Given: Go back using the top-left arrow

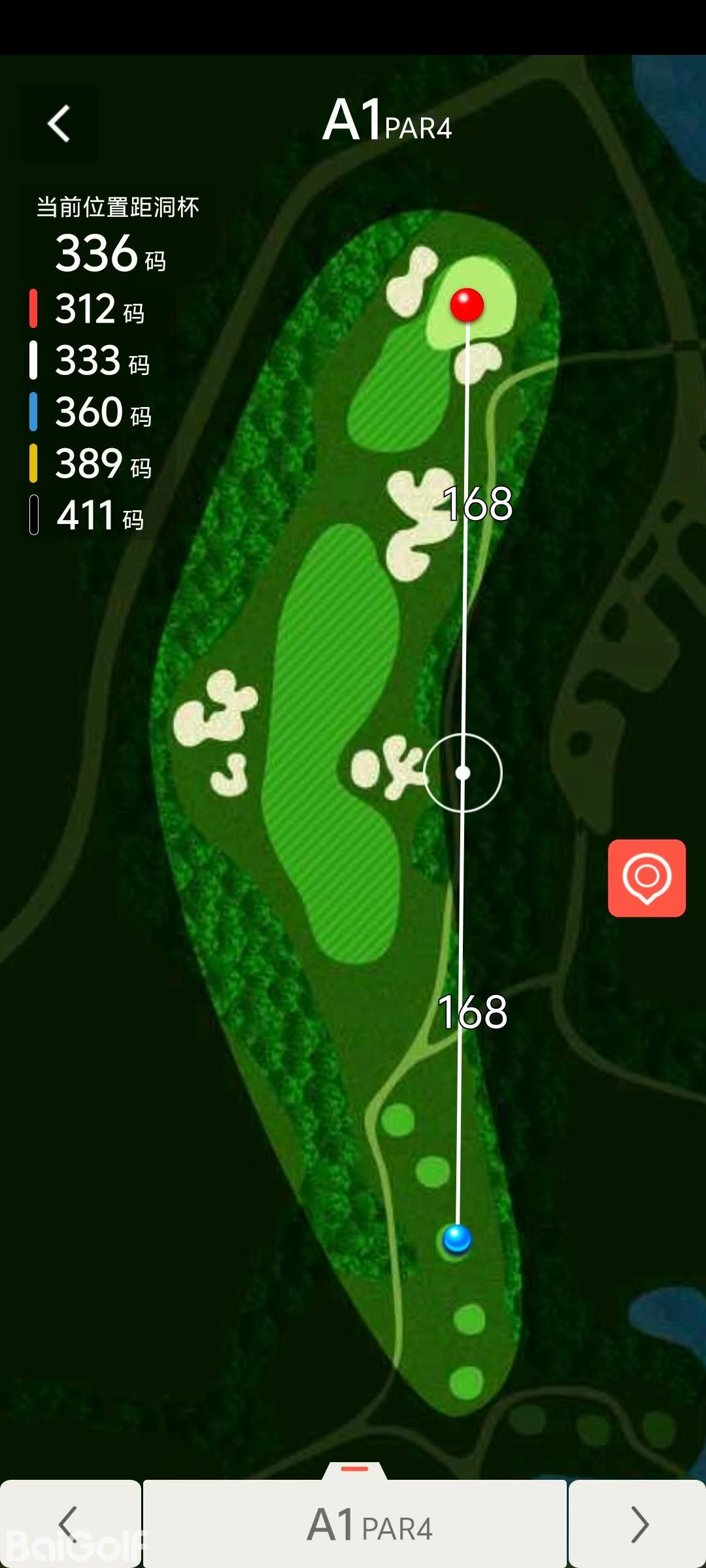Looking at the screenshot, I should tap(59, 123).
